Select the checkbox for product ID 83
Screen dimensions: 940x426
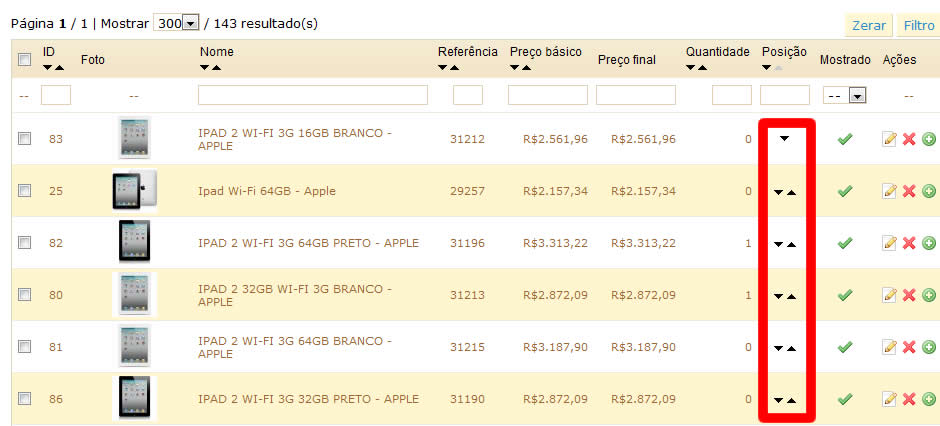(25, 138)
